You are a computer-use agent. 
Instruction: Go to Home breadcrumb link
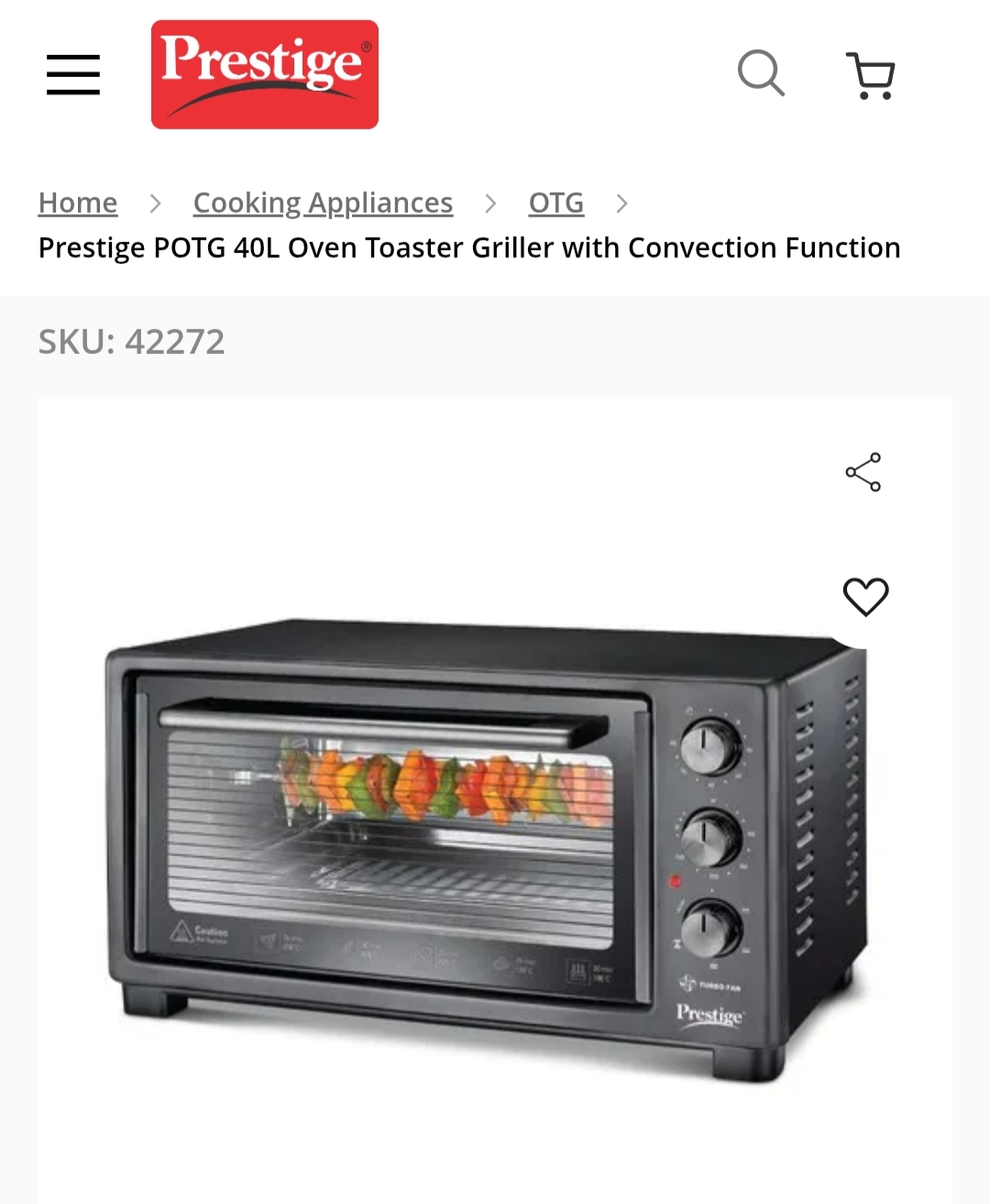78,203
